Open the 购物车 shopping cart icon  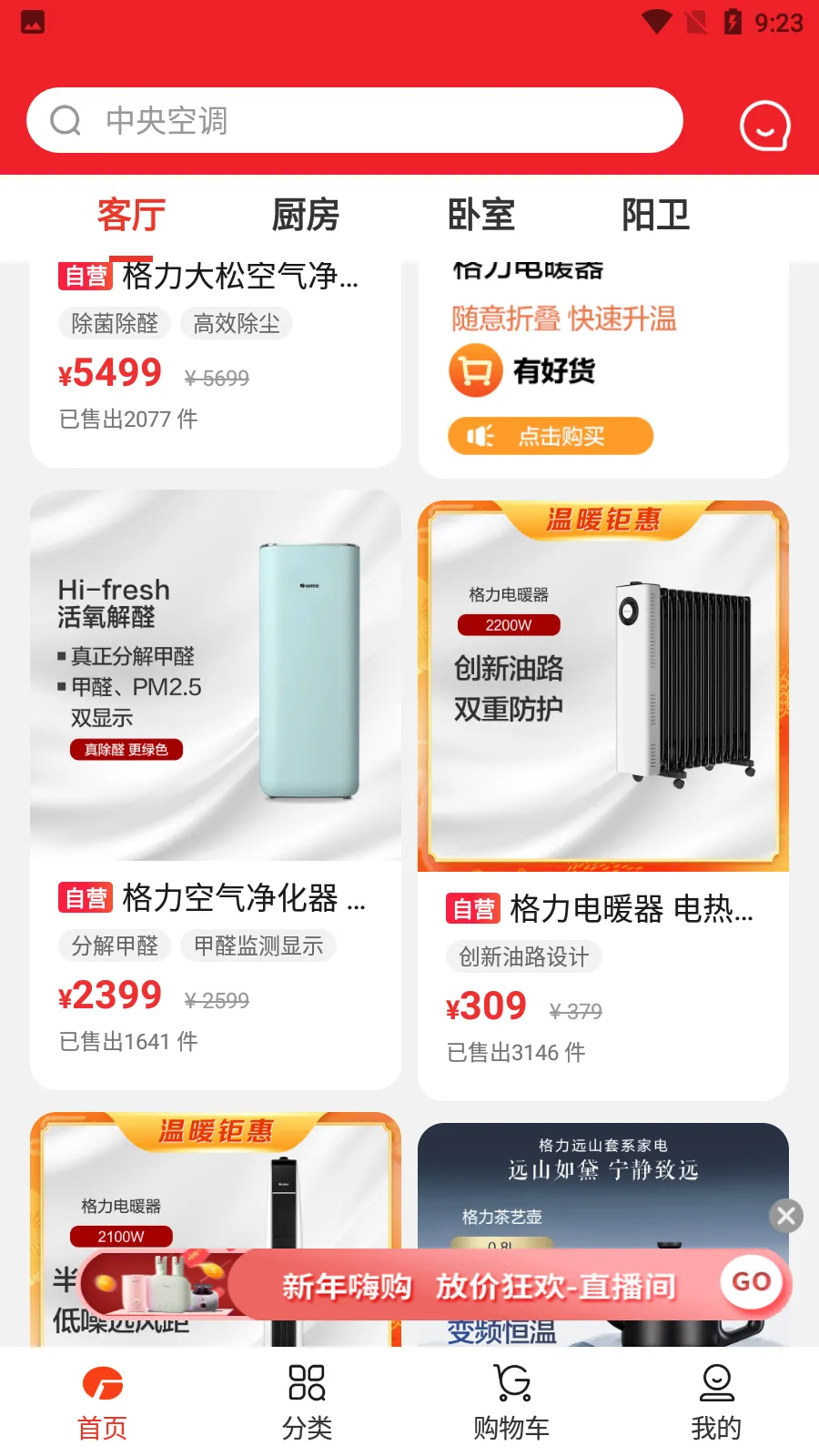(511, 1383)
